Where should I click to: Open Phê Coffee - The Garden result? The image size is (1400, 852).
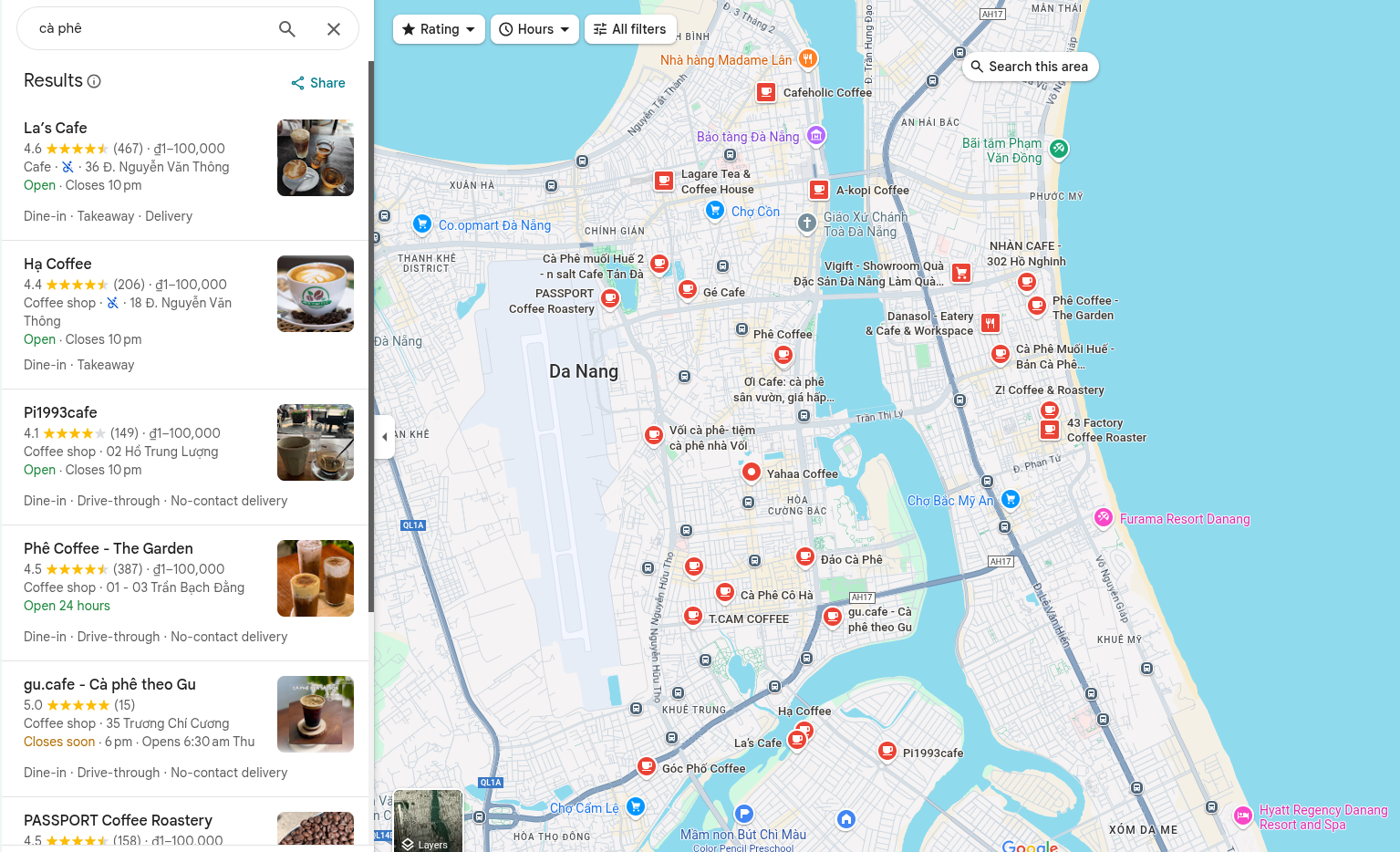point(109,548)
